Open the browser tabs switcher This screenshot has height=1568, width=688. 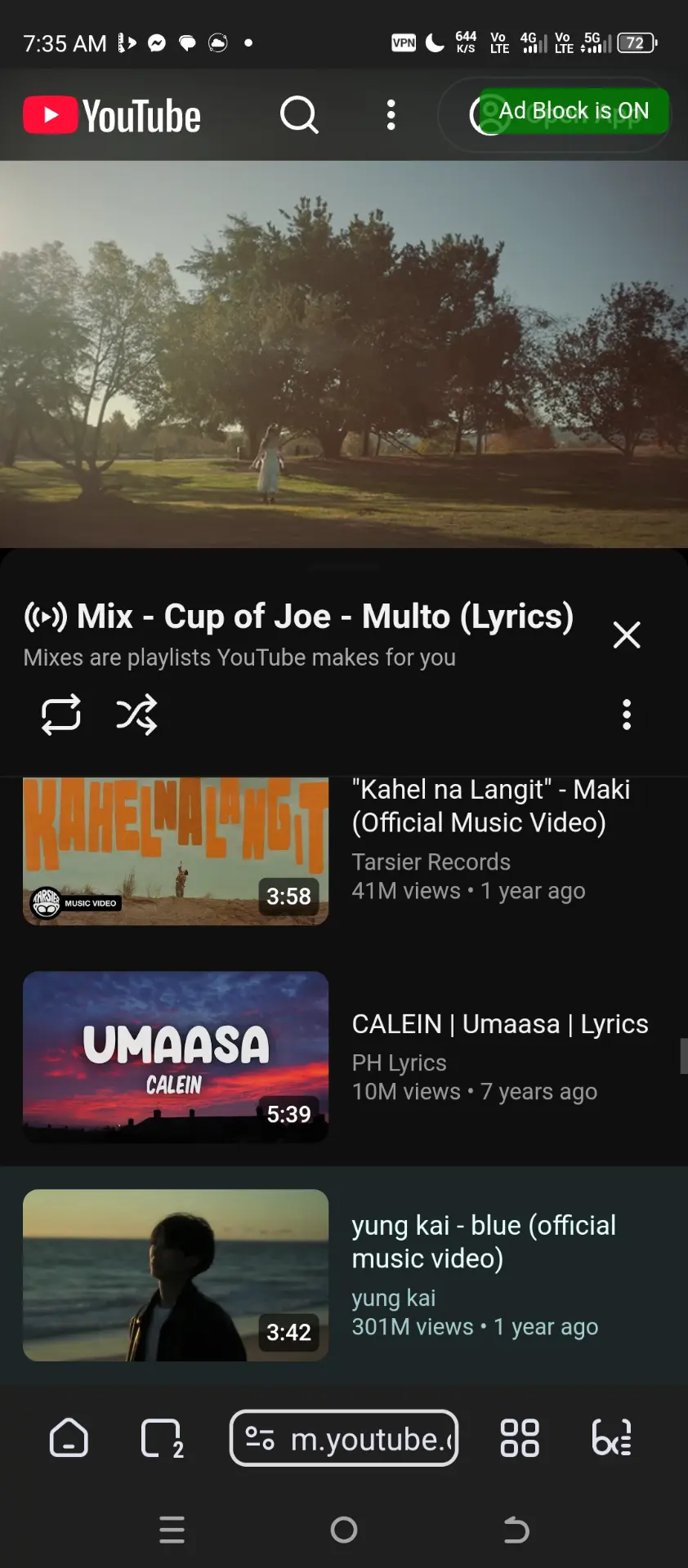coord(162,1438)
